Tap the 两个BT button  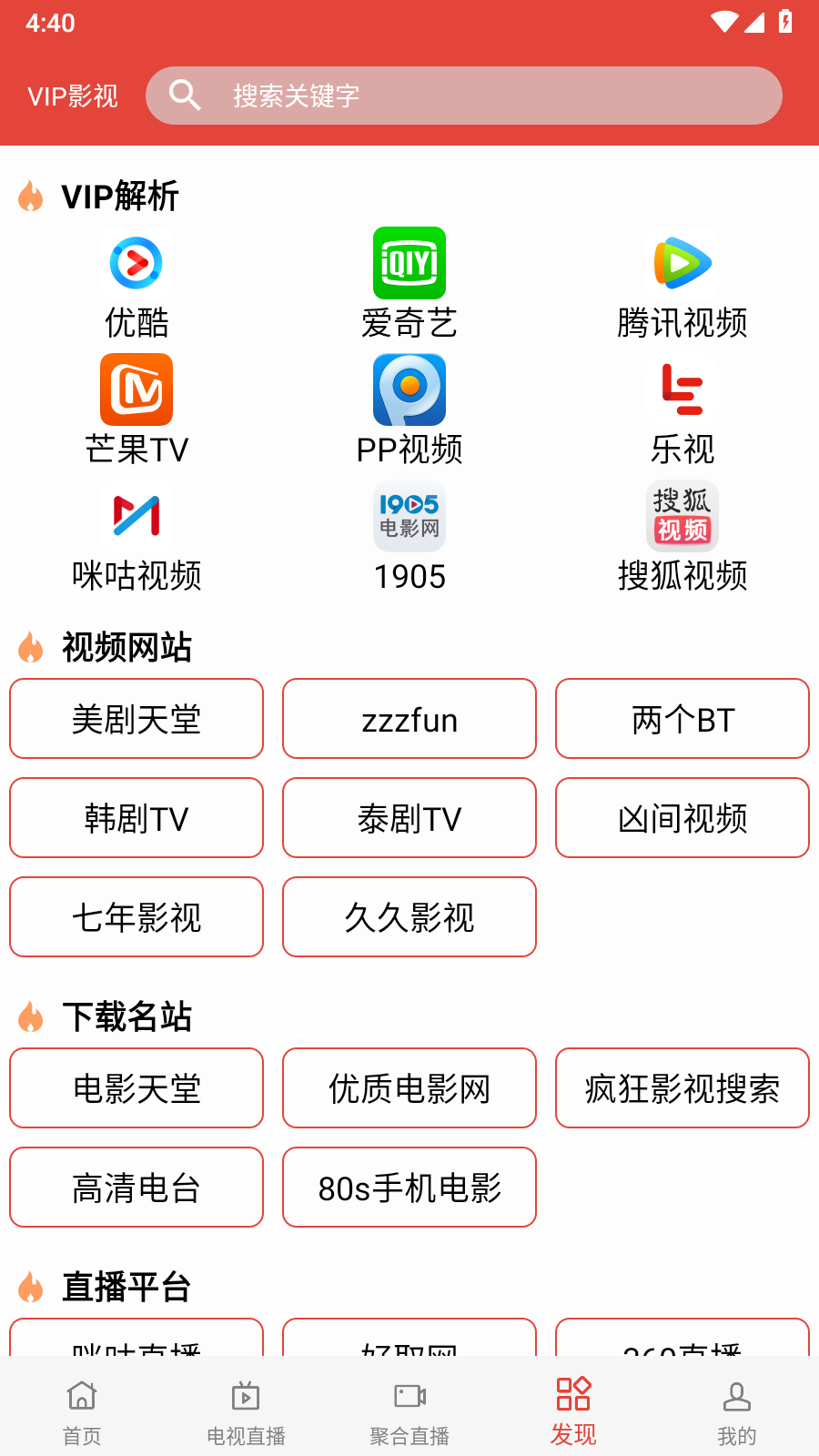pyautogui.click(x=682, y=719)
